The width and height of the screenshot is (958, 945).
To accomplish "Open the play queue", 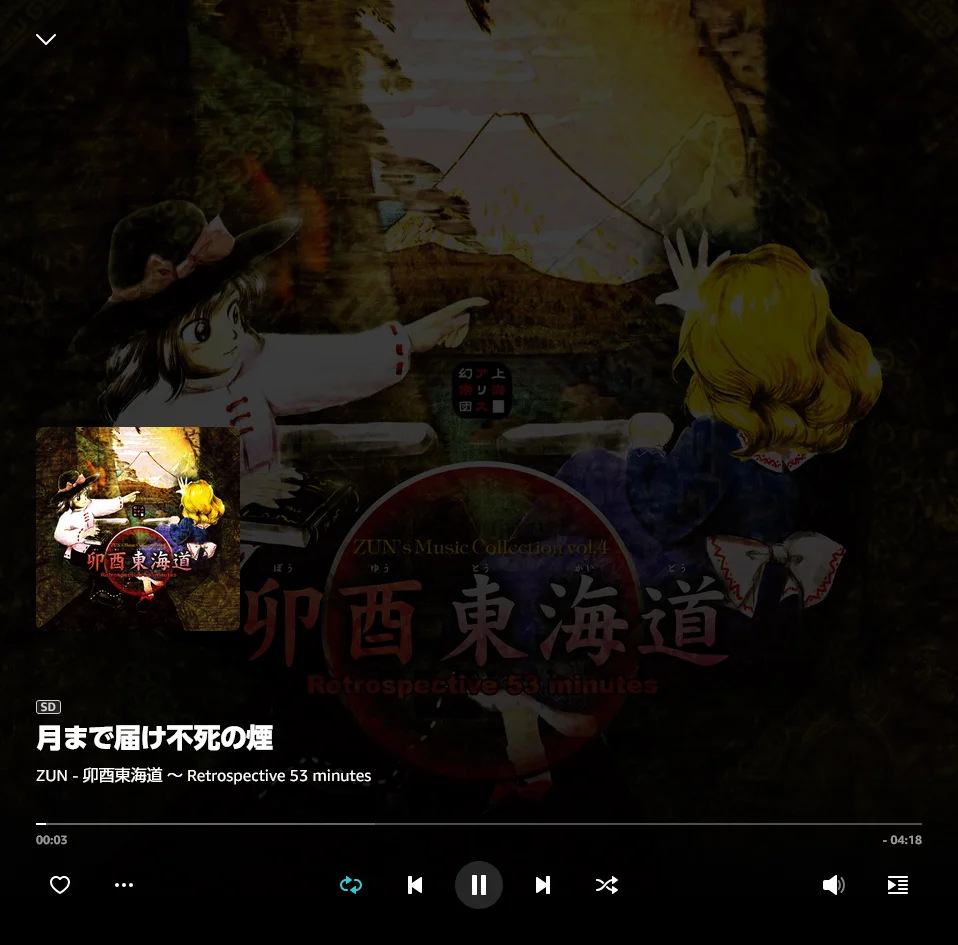I will click(898, 885).
